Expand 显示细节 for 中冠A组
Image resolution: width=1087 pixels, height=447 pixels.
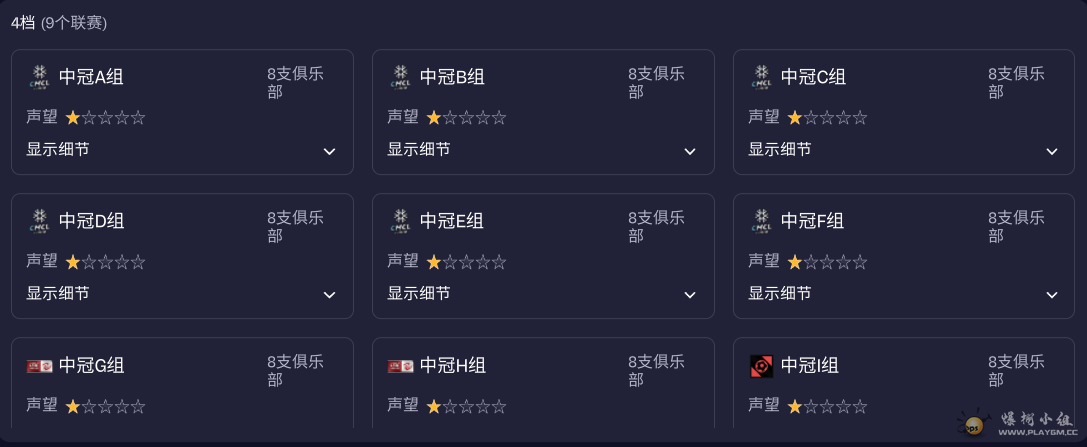329,151
